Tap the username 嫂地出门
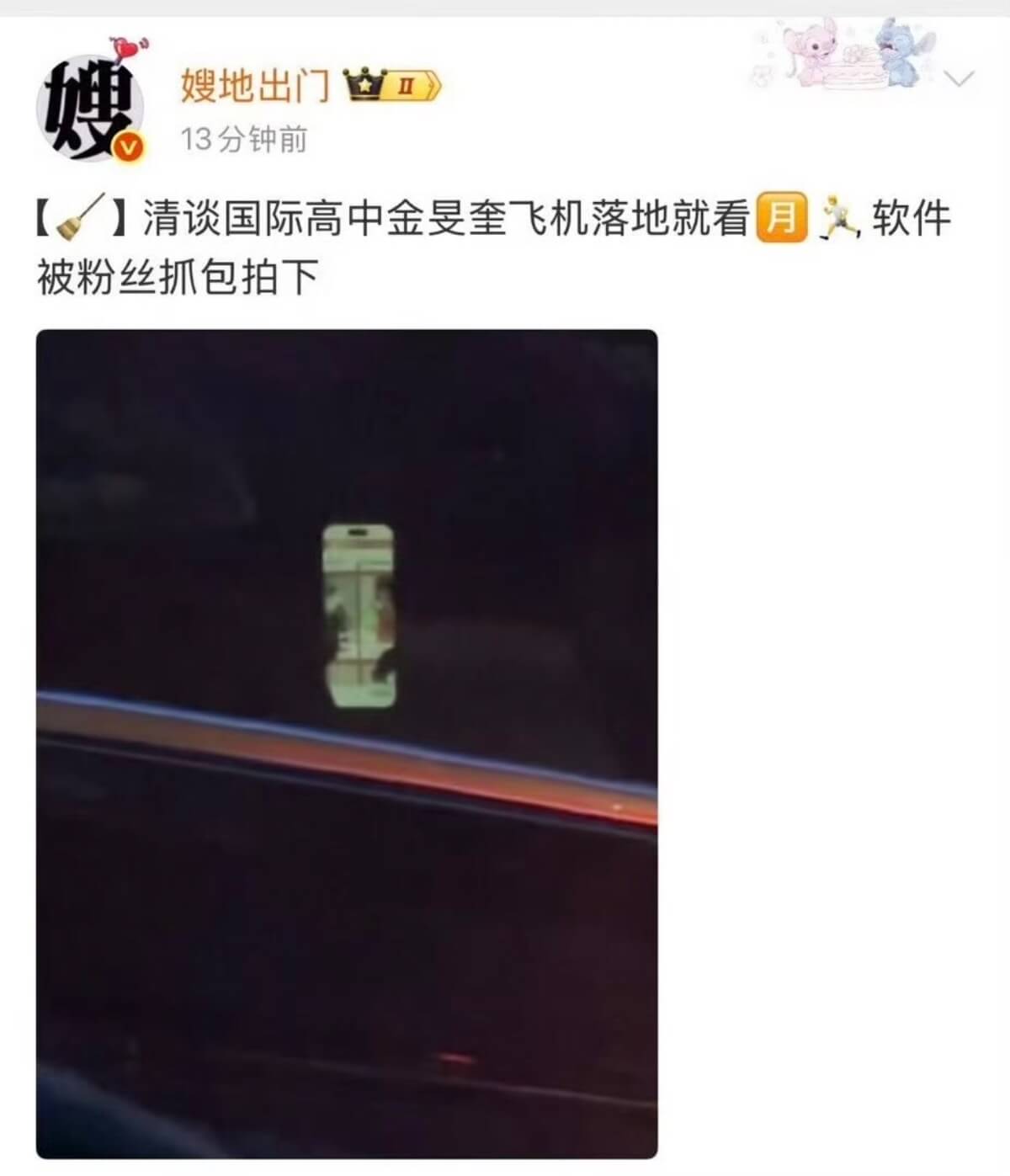 (x=253, y=87)
